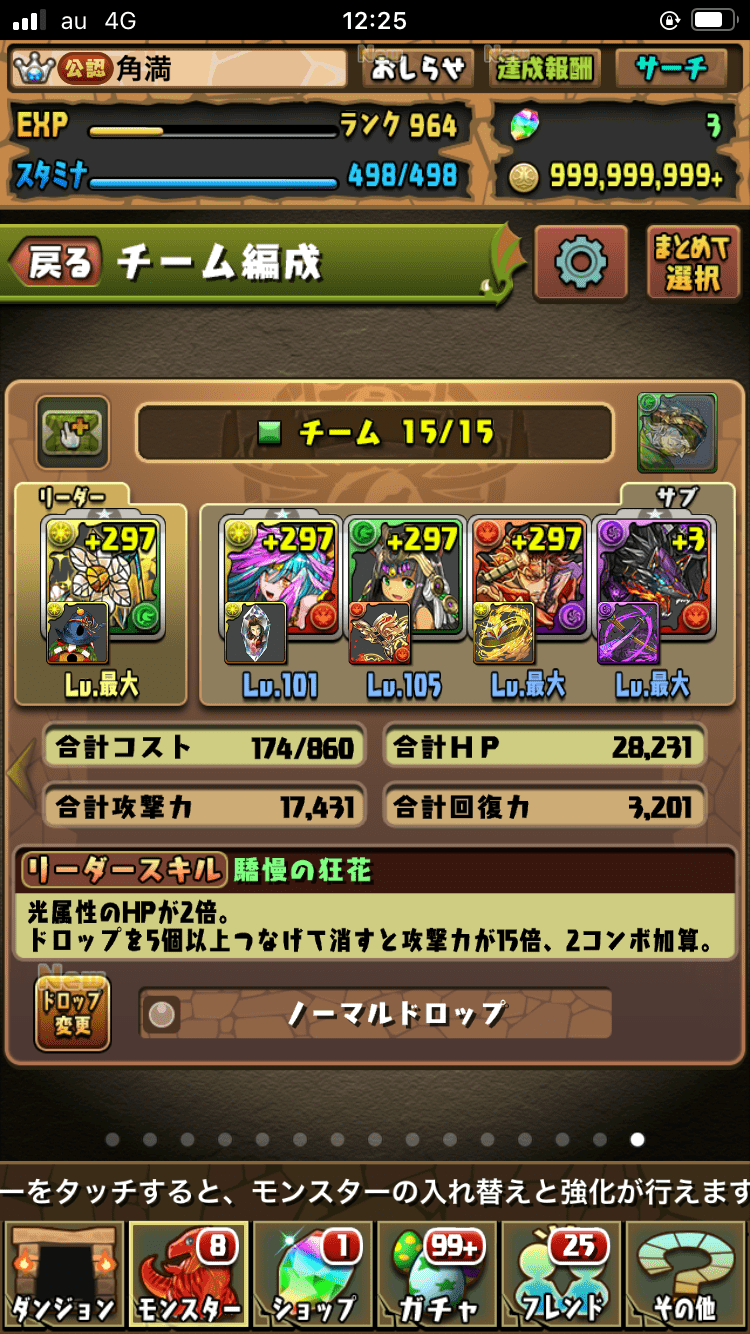750x1334 pixels.
Task: Tap the ドロップ変更 button
Action: 71,1013
